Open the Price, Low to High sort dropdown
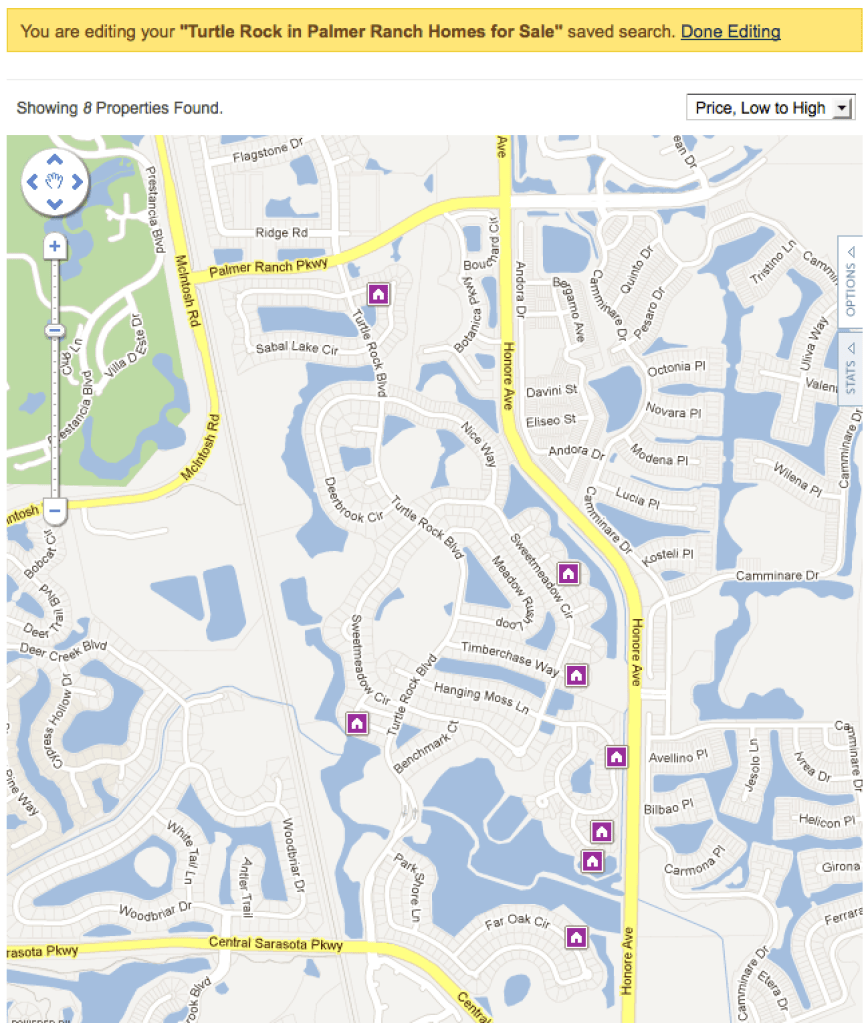 click(x=770, y=108)
